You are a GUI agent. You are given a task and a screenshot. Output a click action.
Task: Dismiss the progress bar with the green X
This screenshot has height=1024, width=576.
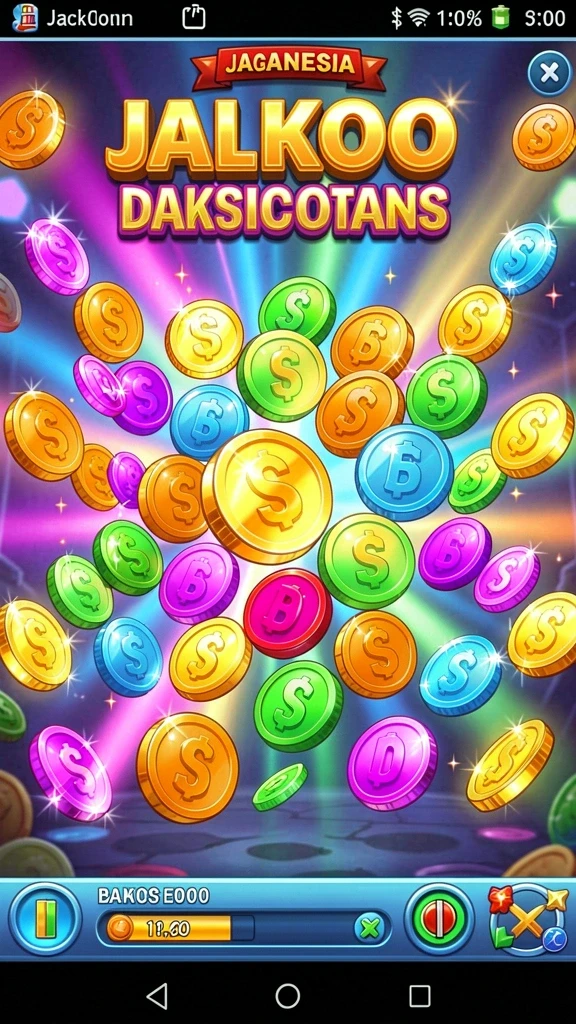click(370, 927)
